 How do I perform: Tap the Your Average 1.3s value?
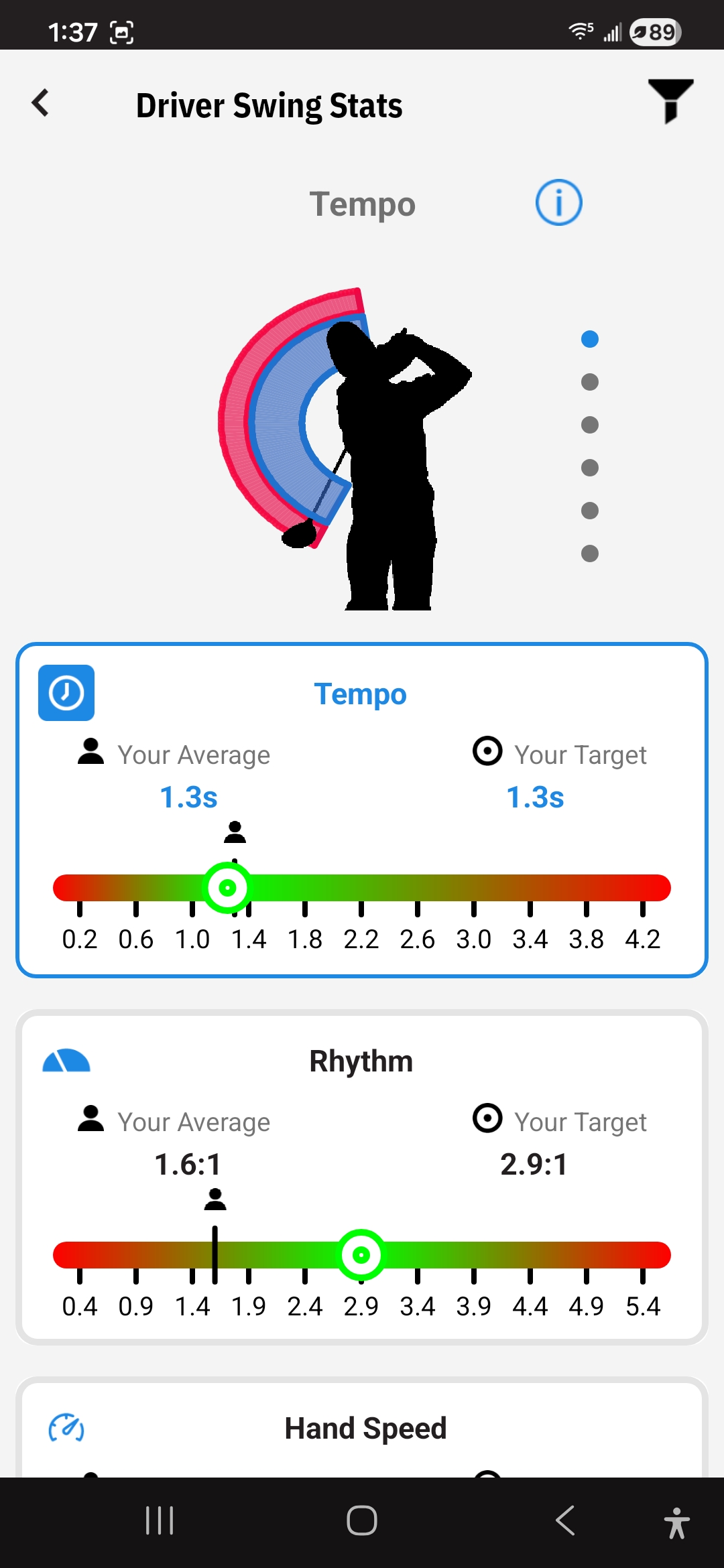188,797
